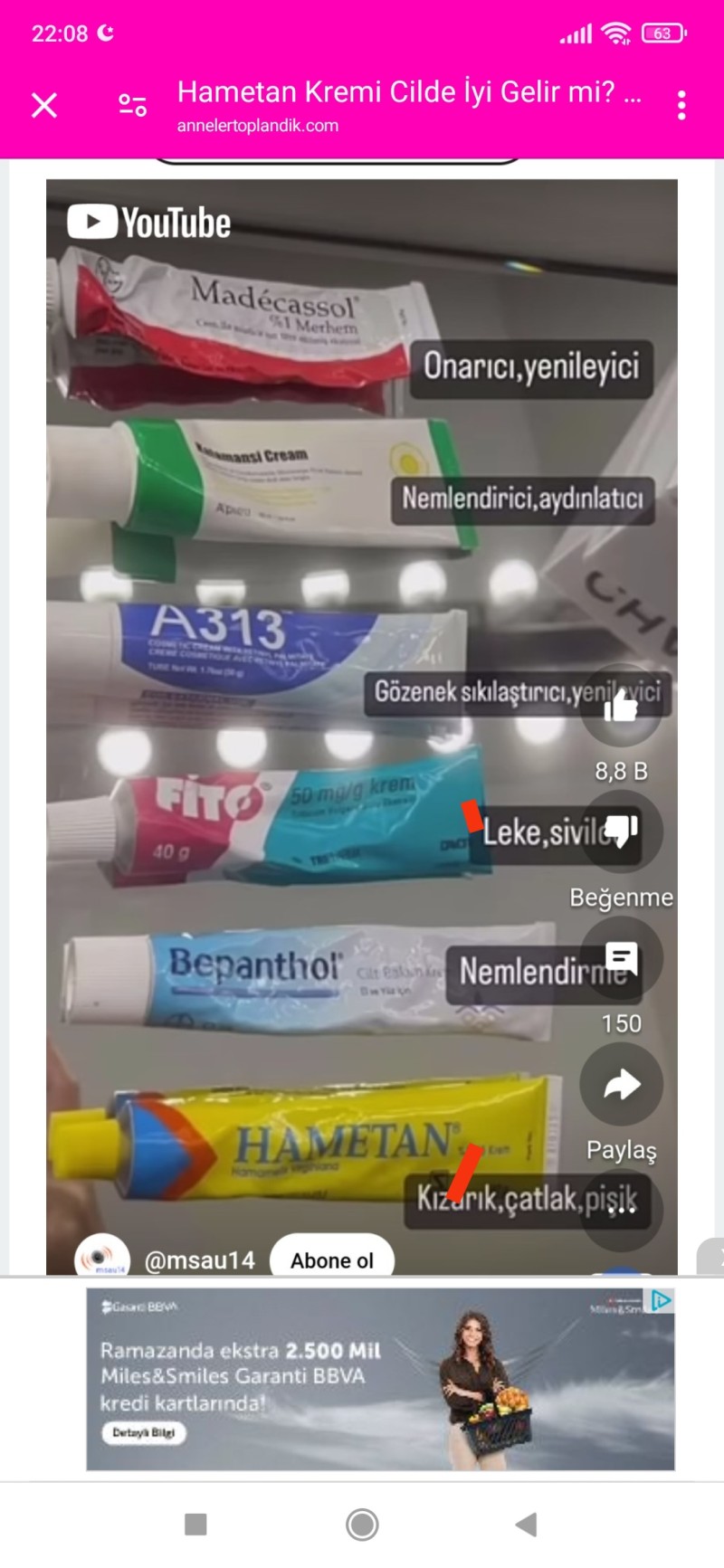Open site settings icon beside the page title

133,105
